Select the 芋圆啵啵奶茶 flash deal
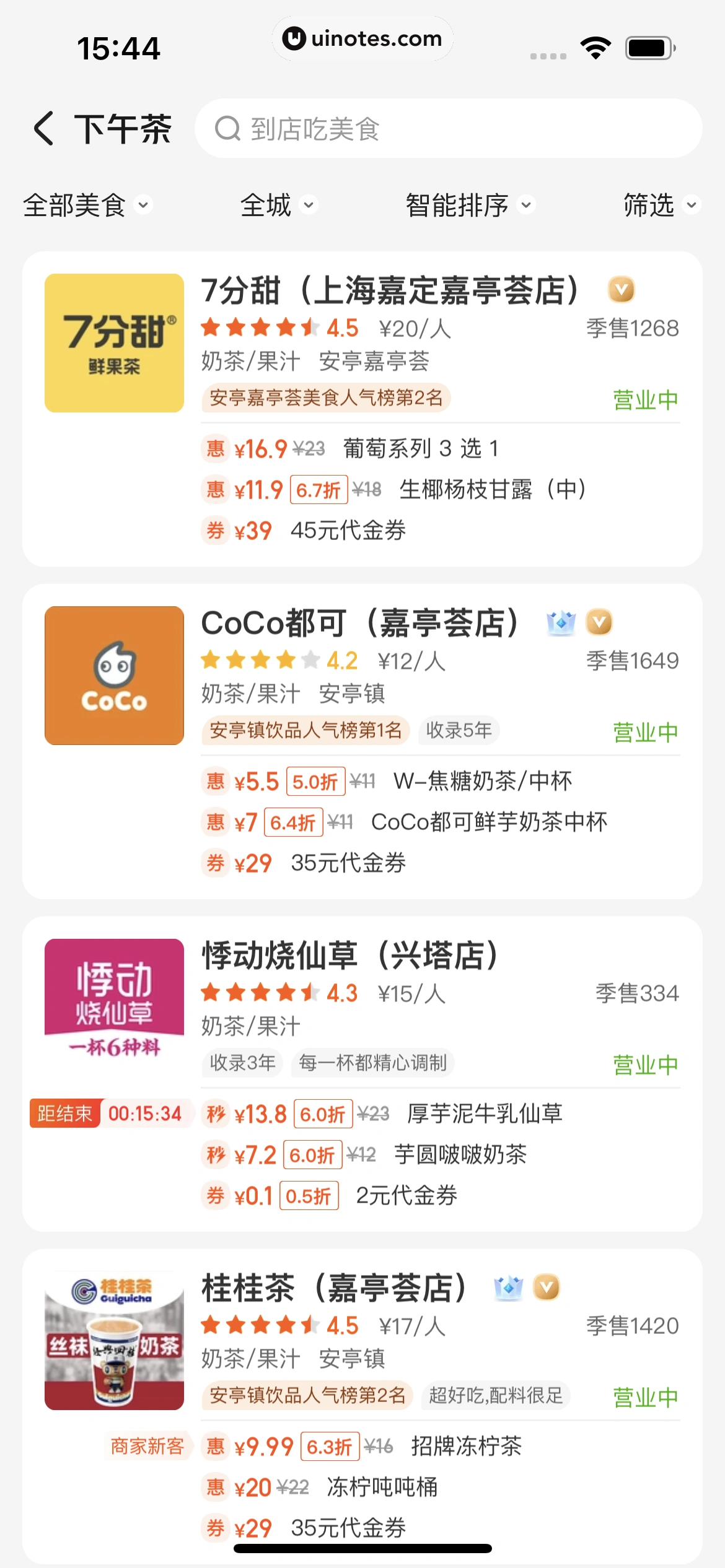This screenshot has height=1568, width=725. point(460,1154)
